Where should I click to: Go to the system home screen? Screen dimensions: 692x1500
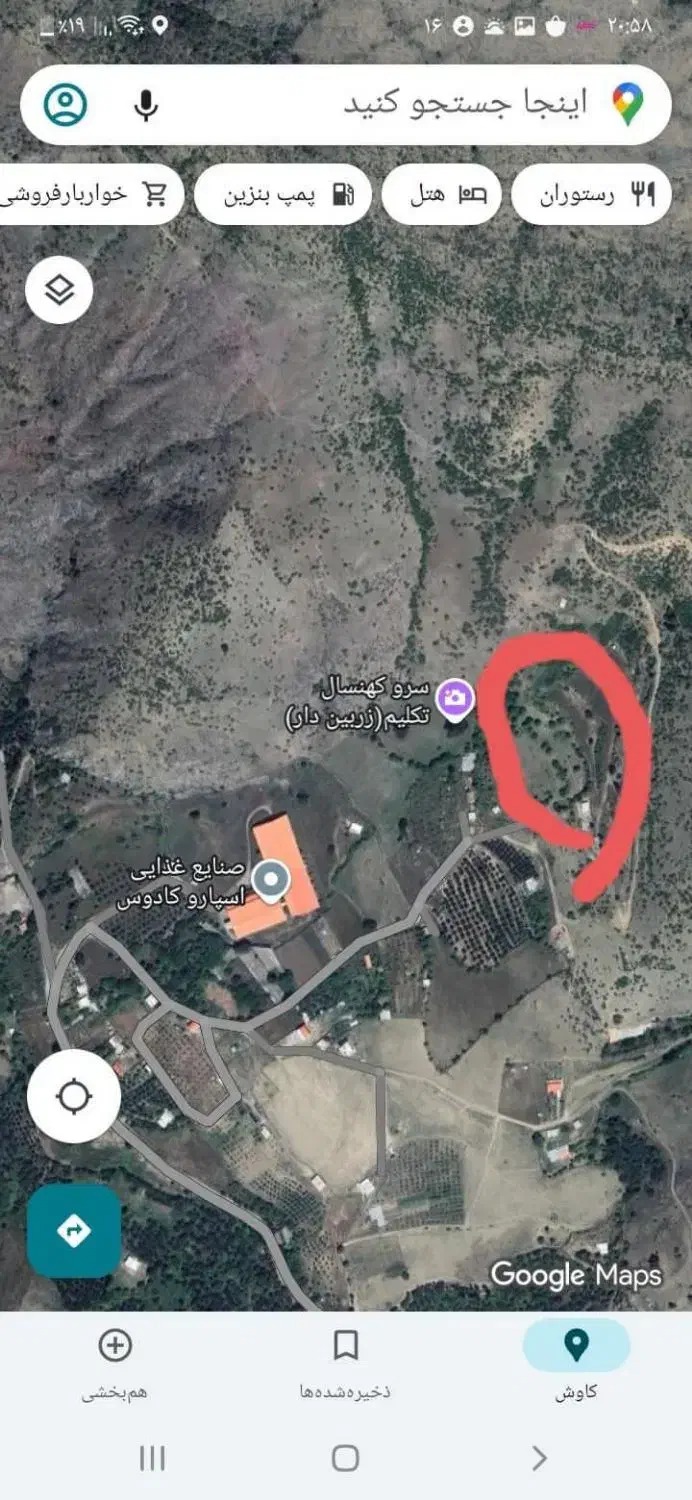(345, 1458)
